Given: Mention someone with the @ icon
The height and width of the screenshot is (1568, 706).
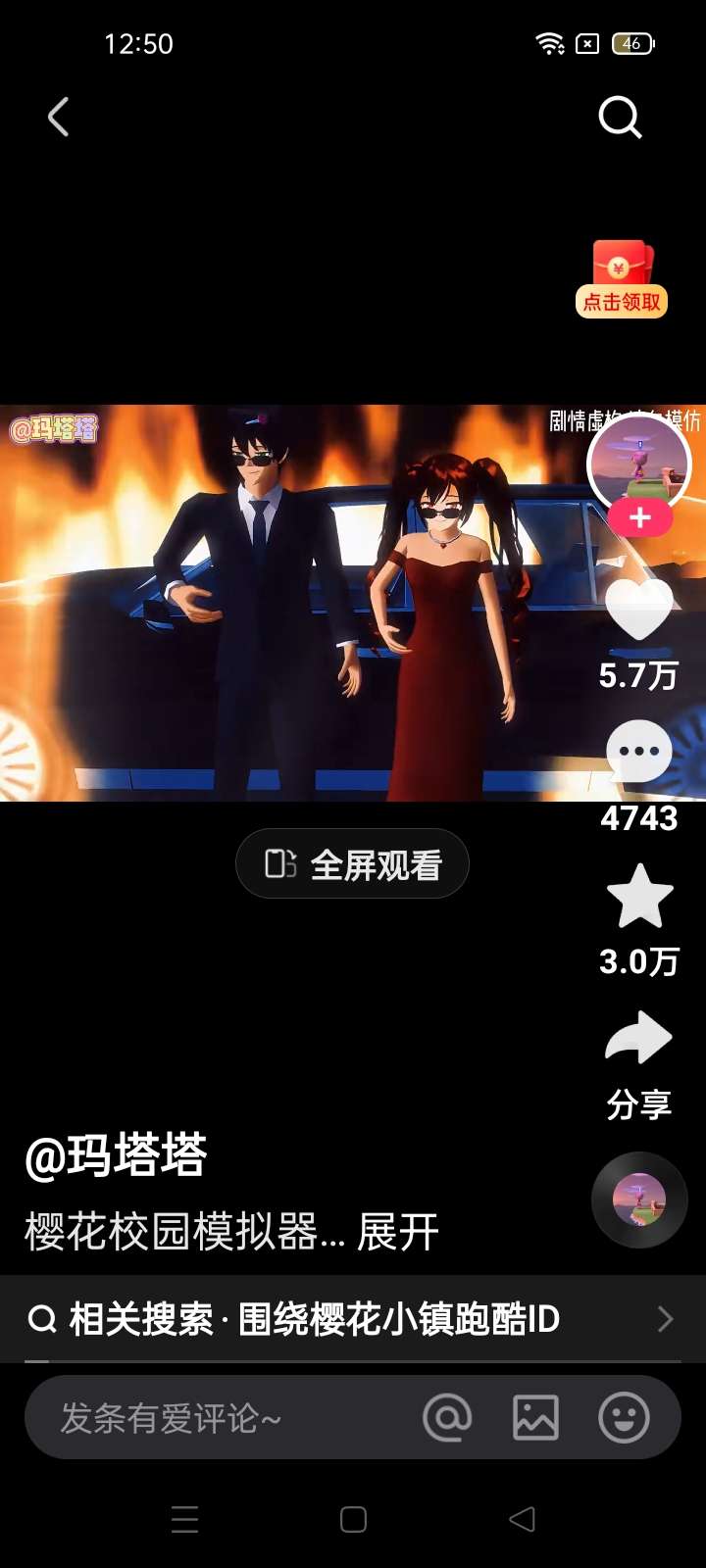Looking at the screenshot, I should point(447,1418).
